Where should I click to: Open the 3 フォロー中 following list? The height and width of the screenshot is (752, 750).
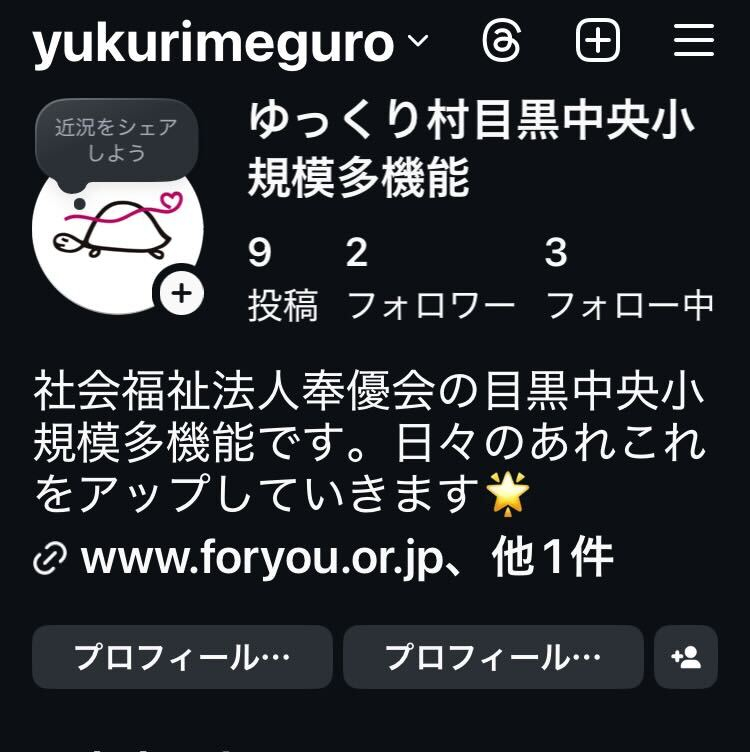tap(630, 280)
